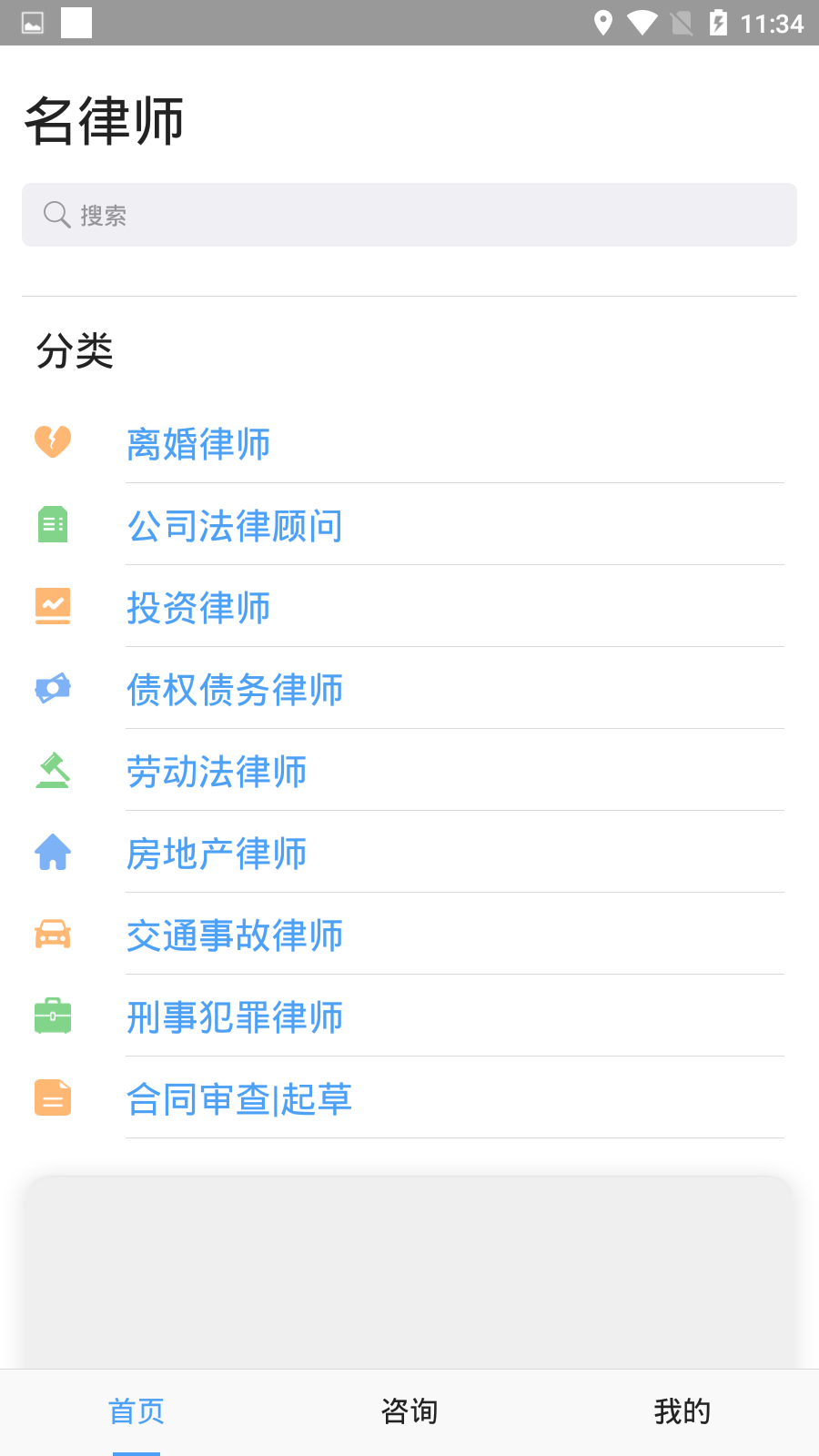
Task: Click the magnifying glass search icon
Action: point(56,214)
